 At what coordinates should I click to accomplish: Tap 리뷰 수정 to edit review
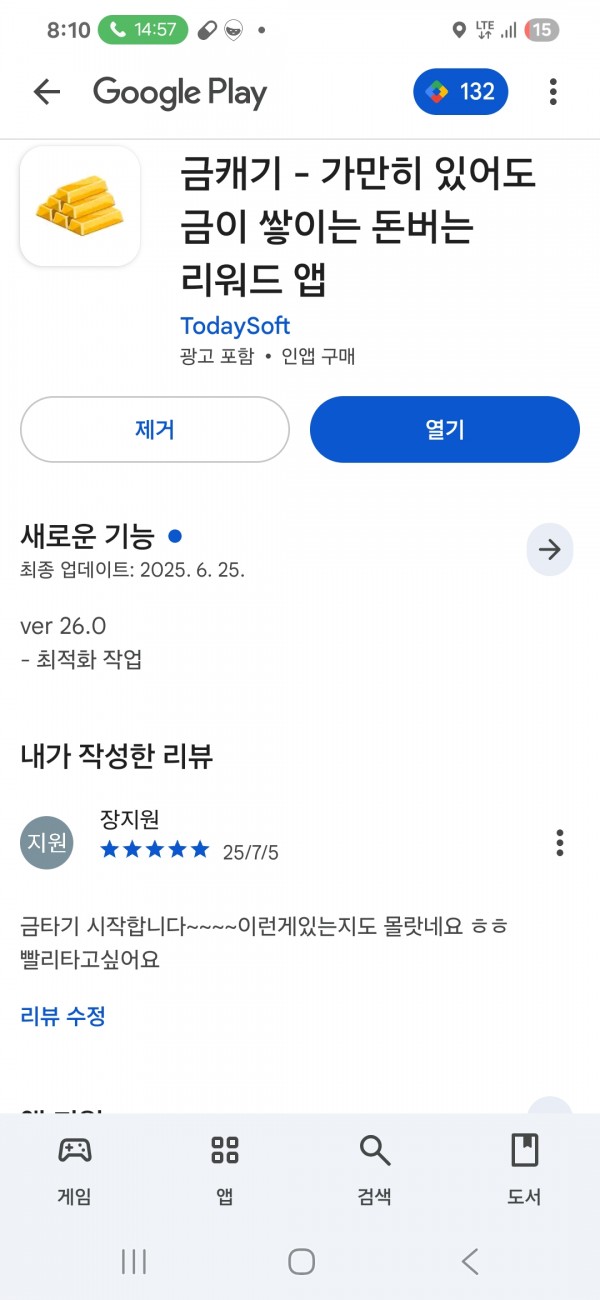[x=63, y=1016]
